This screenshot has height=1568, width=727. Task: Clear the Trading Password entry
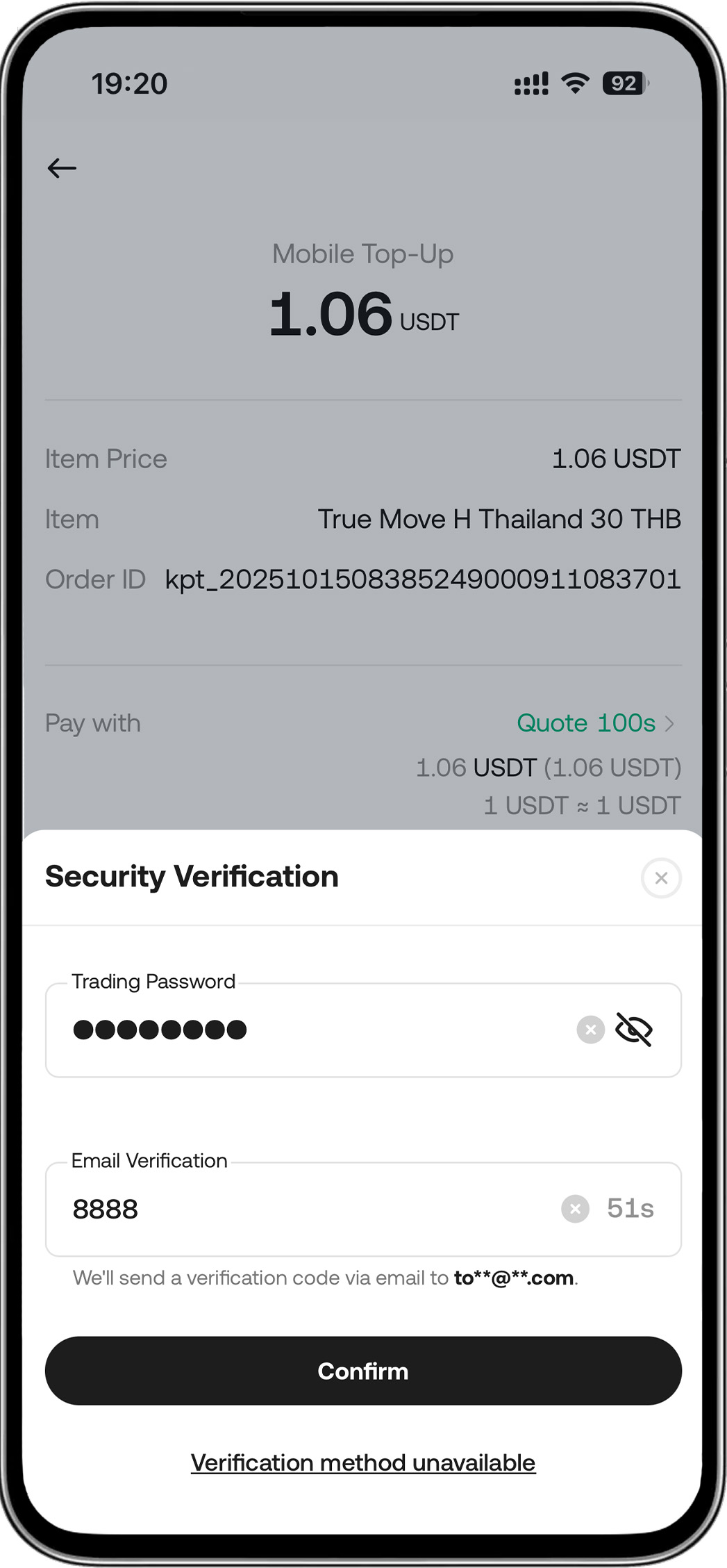pos(590,1030)
